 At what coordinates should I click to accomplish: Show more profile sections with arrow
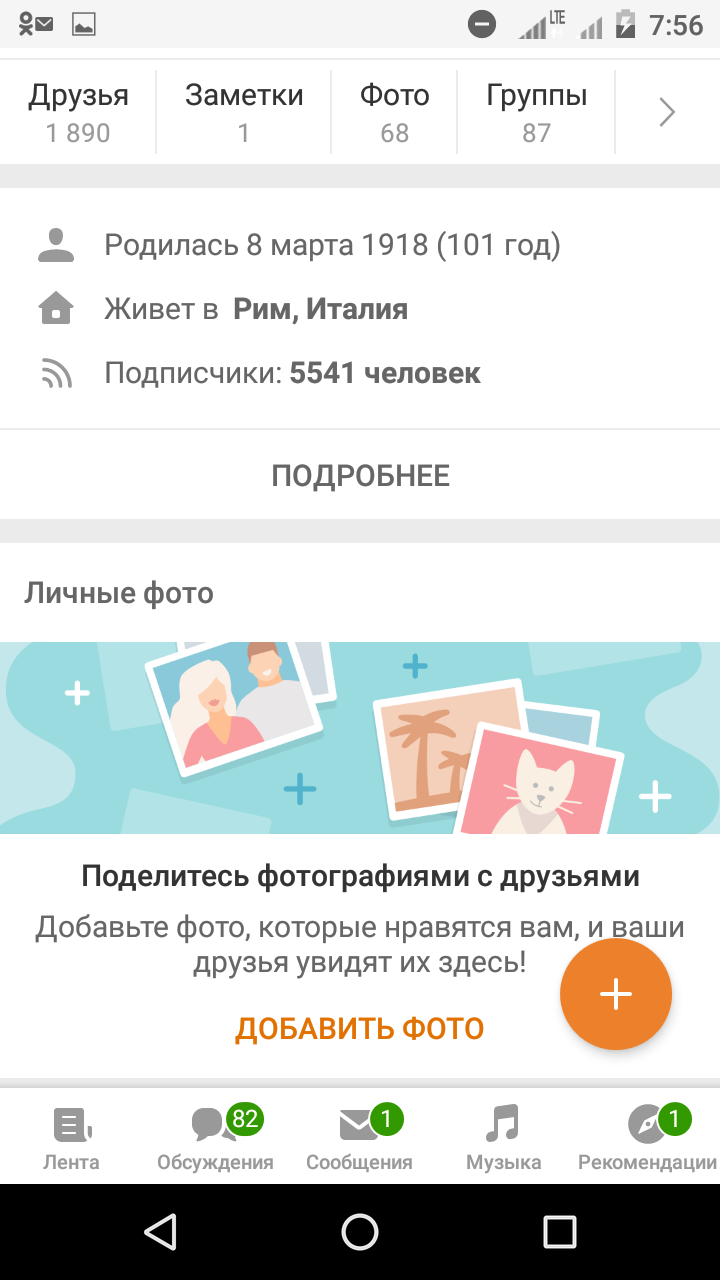(667, 113)
